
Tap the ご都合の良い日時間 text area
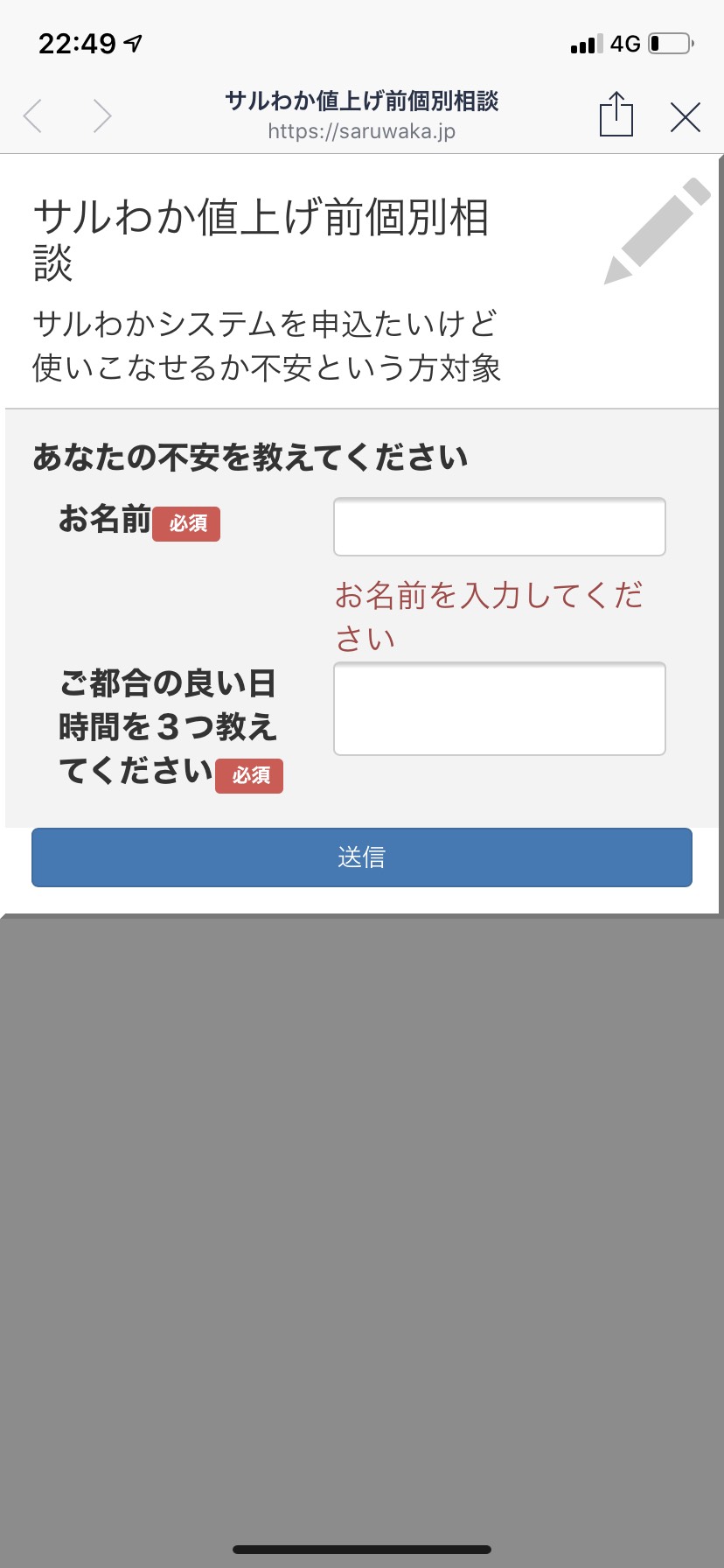(499, 709)
